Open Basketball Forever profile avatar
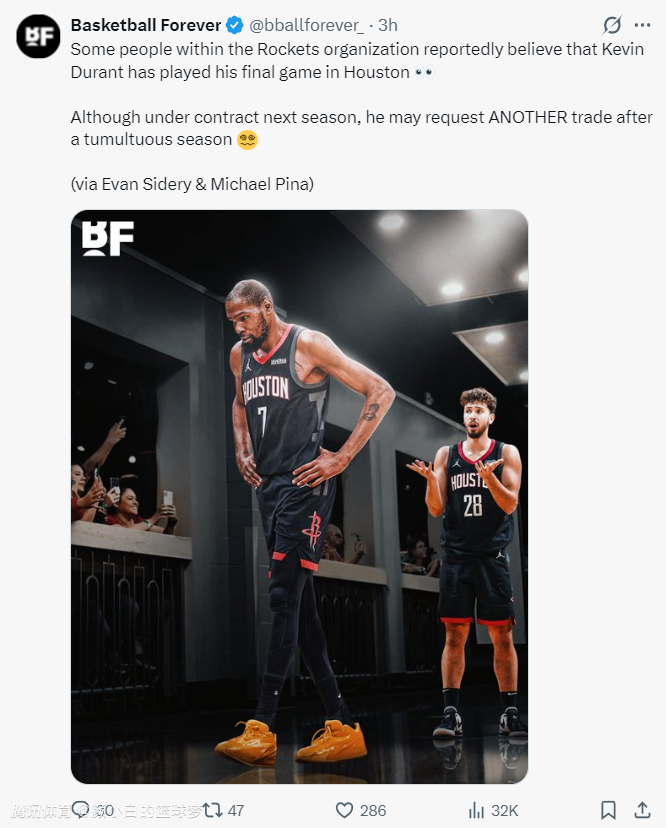 38,36
